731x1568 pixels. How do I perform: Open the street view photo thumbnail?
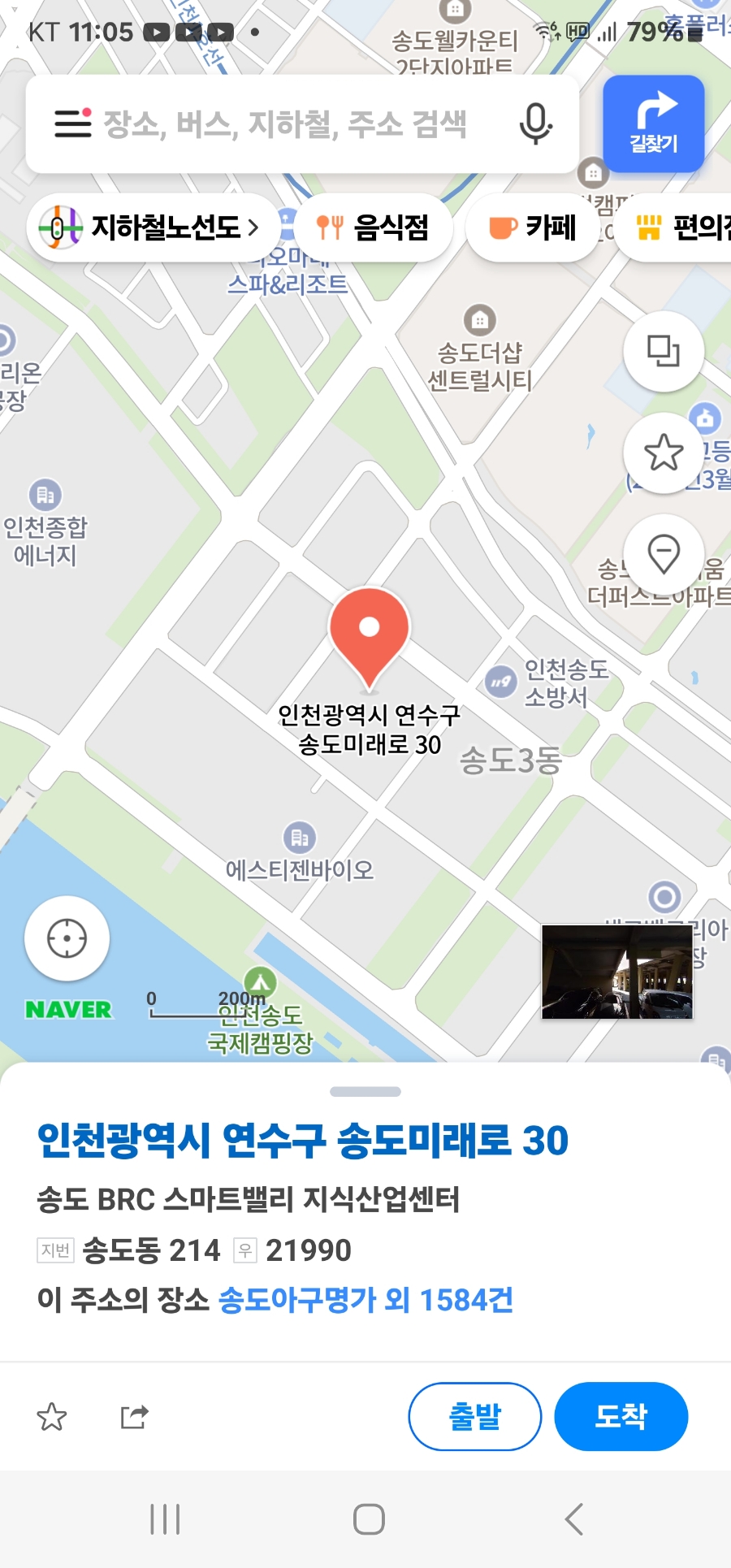617,972
